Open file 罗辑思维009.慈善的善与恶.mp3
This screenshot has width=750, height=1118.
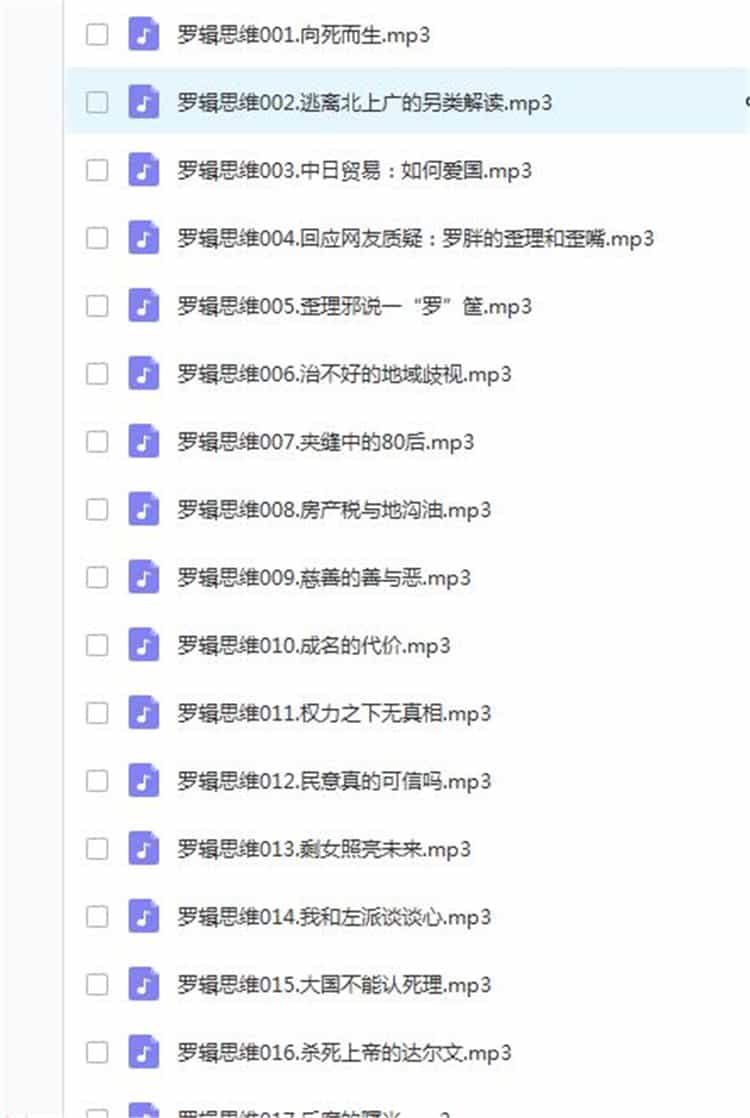click(324, 578)
